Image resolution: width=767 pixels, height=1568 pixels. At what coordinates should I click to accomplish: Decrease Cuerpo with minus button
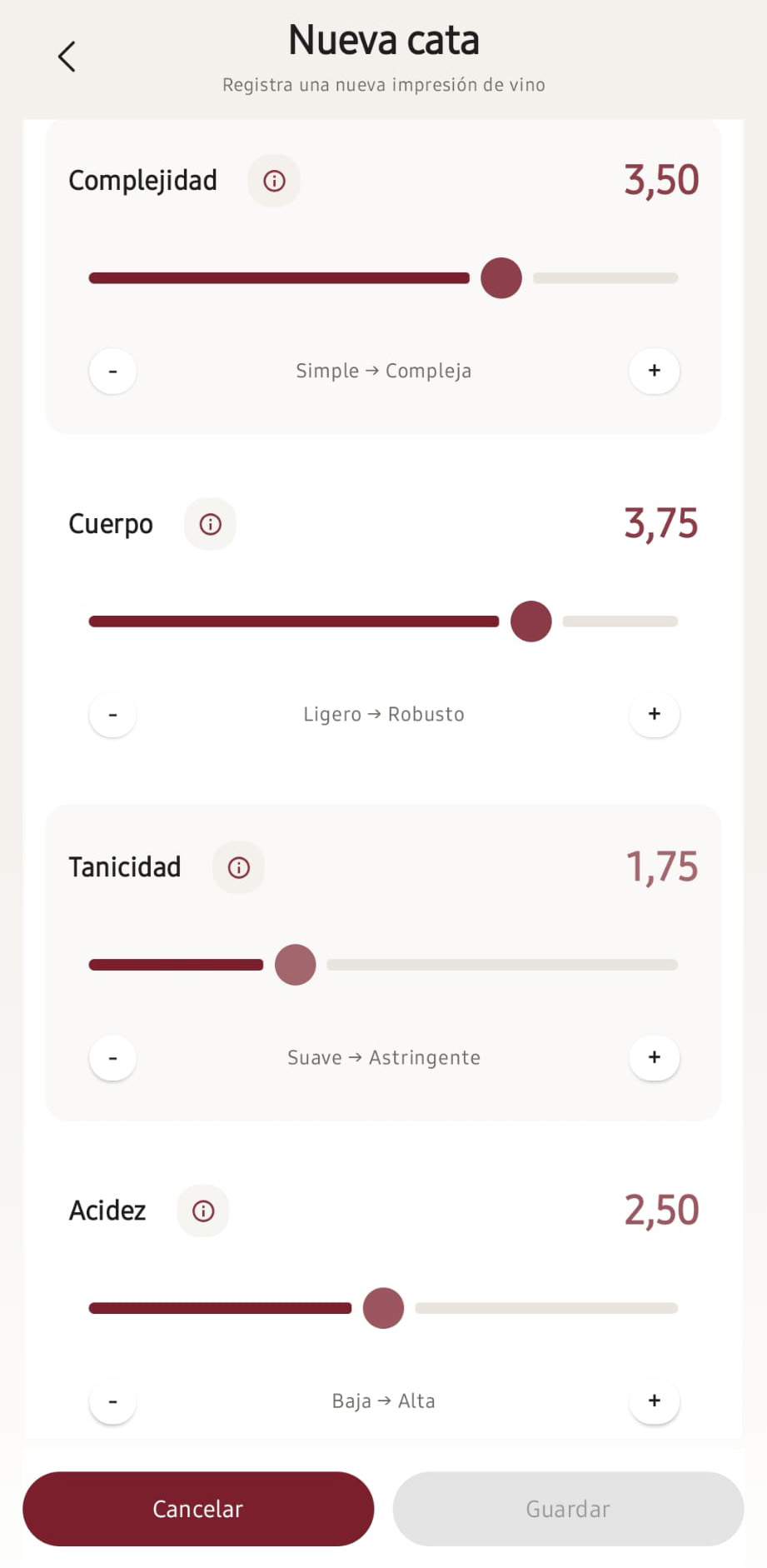coord(112,714)
